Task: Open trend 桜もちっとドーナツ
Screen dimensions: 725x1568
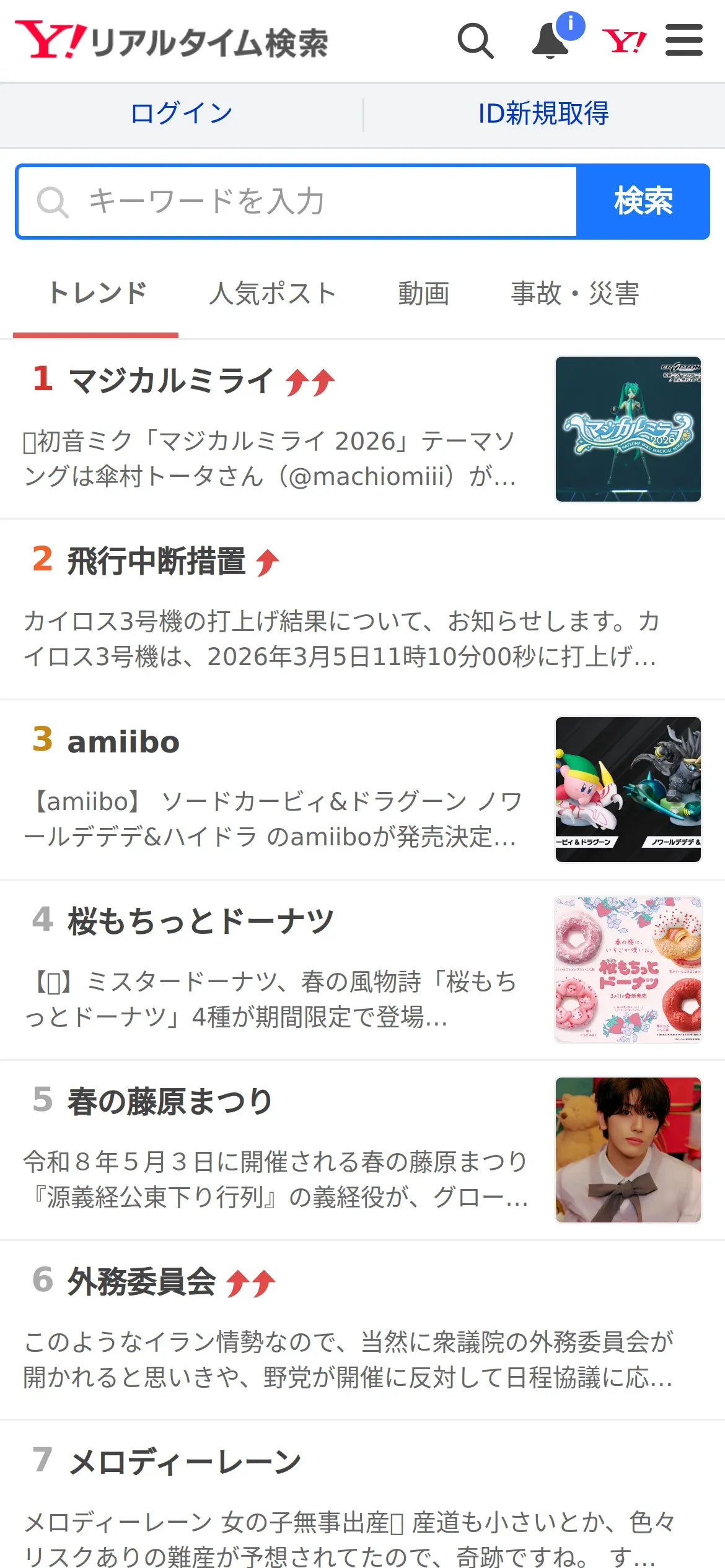Action: click(201, 921)
